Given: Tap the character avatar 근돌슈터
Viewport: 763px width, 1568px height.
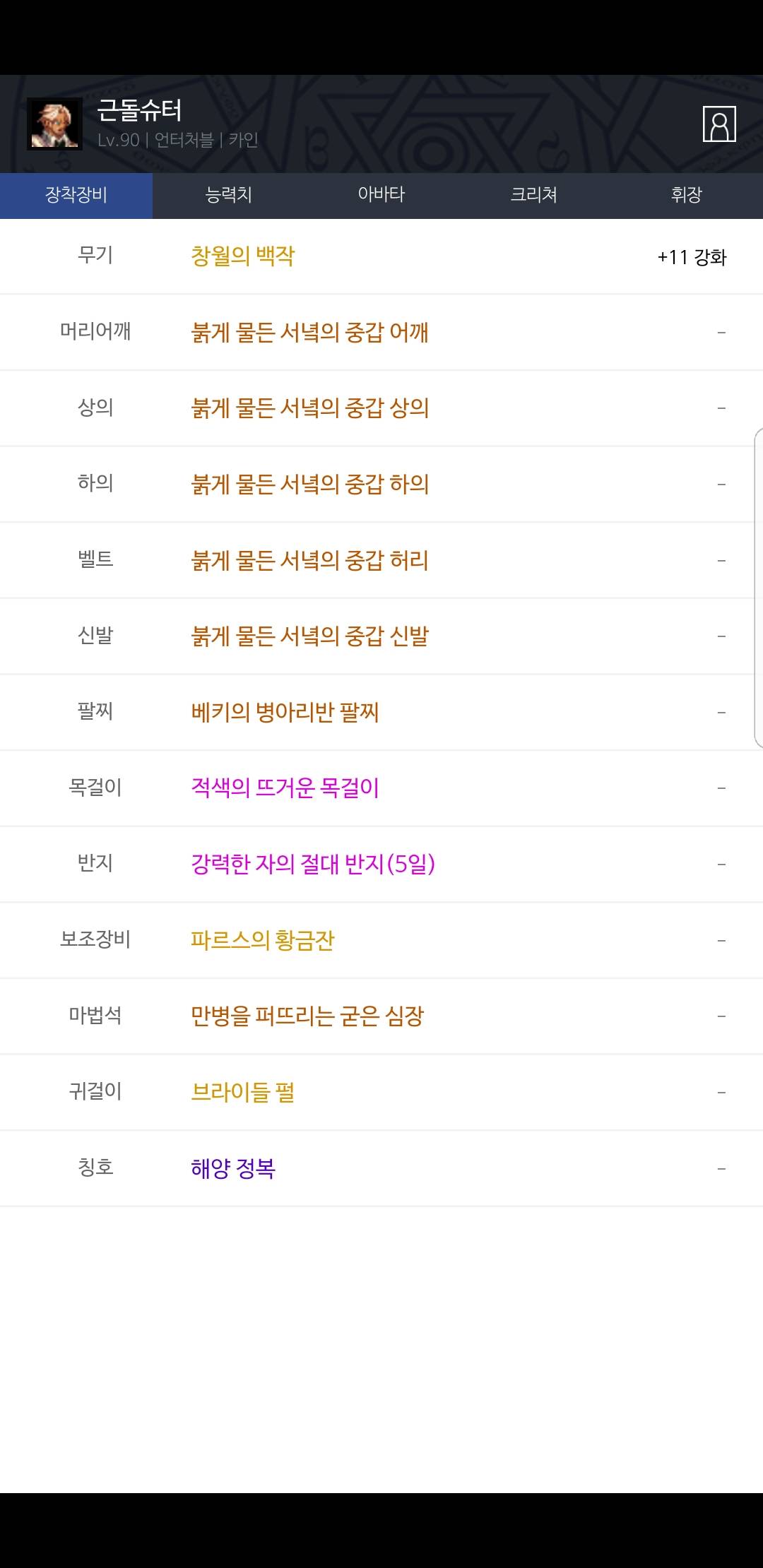Looking at the screenshot, I should click(x=54, y=124).
